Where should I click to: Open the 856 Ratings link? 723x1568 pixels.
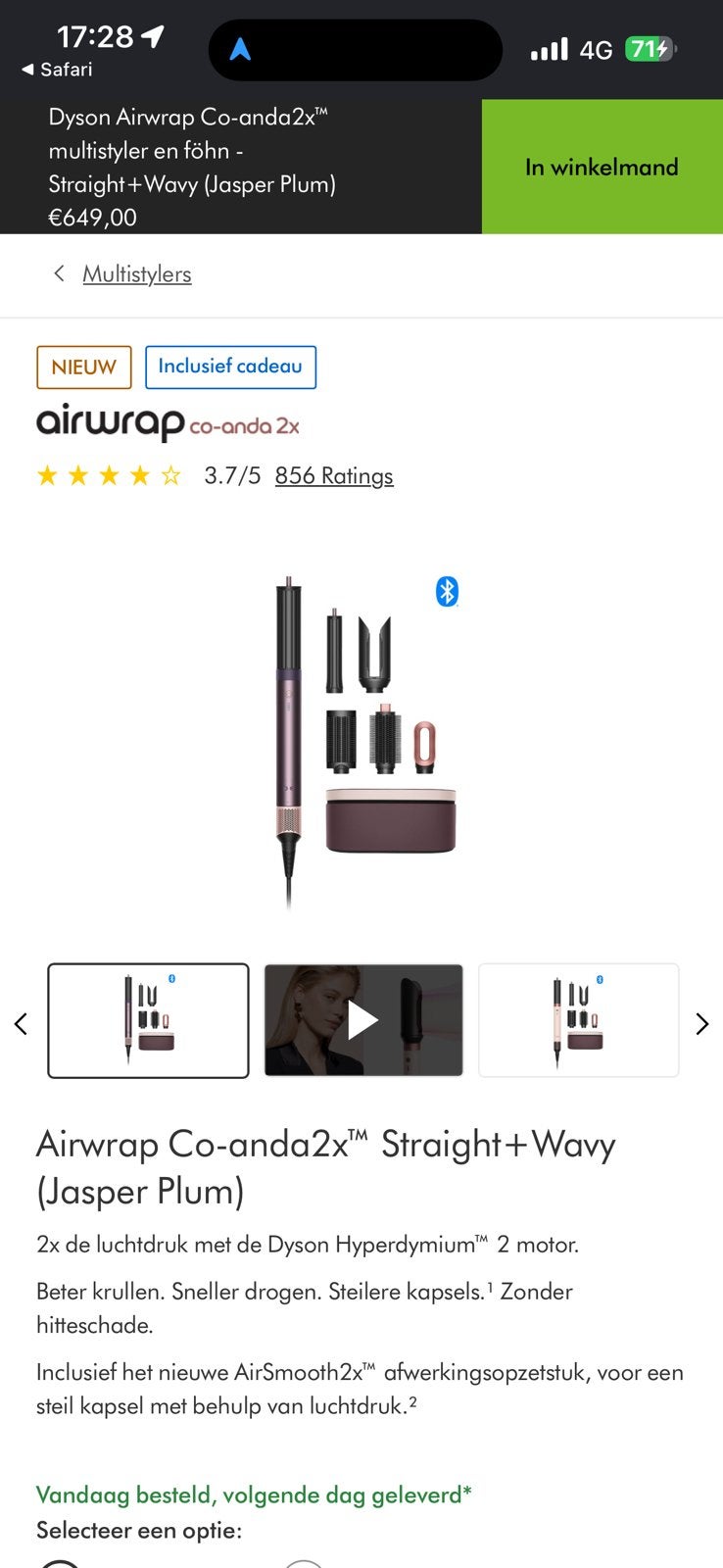[334, 475]
